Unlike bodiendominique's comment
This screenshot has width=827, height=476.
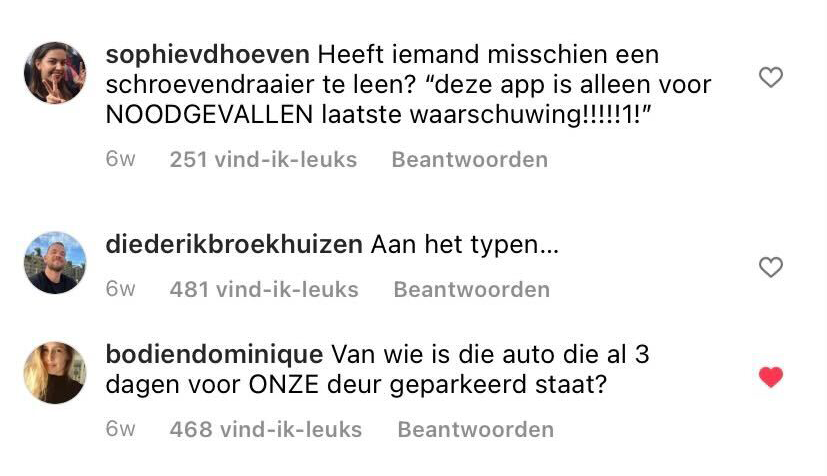pos(770,377)
